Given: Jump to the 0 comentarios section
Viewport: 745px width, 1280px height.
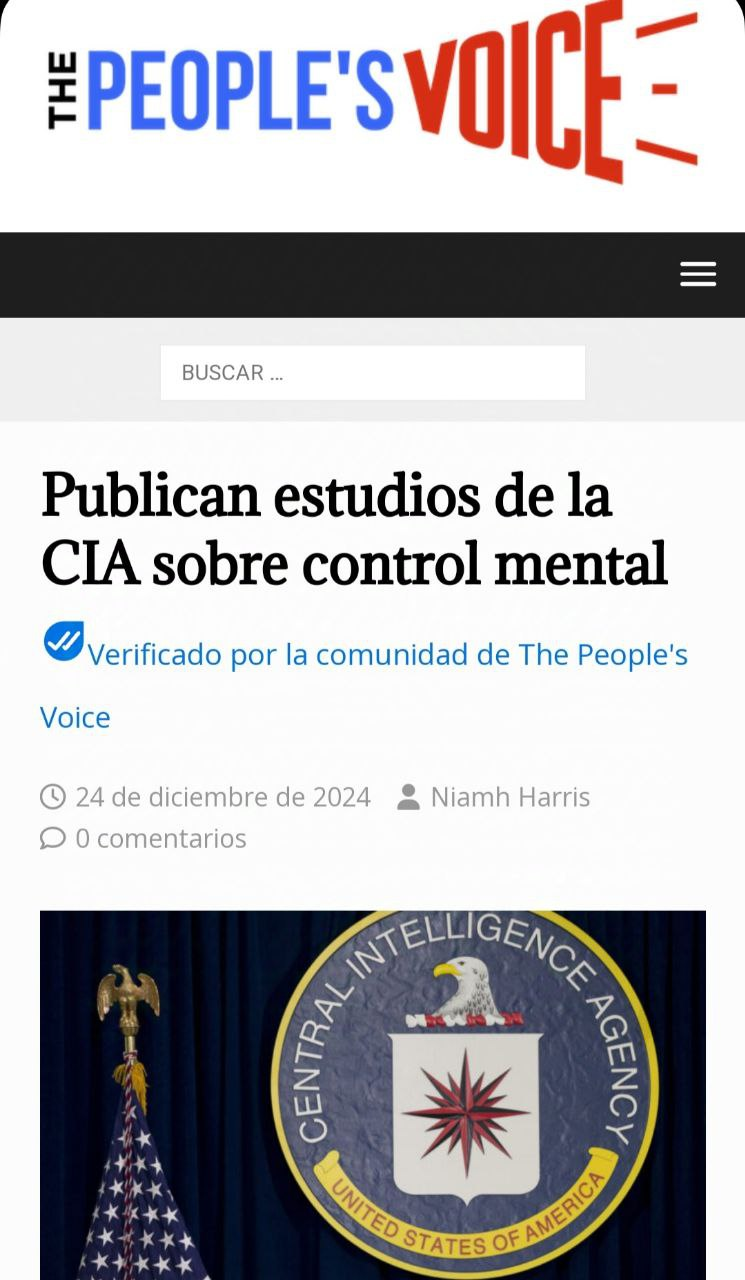Looking at the screenshot, I should pyautogui.click(x=160, y=838).
